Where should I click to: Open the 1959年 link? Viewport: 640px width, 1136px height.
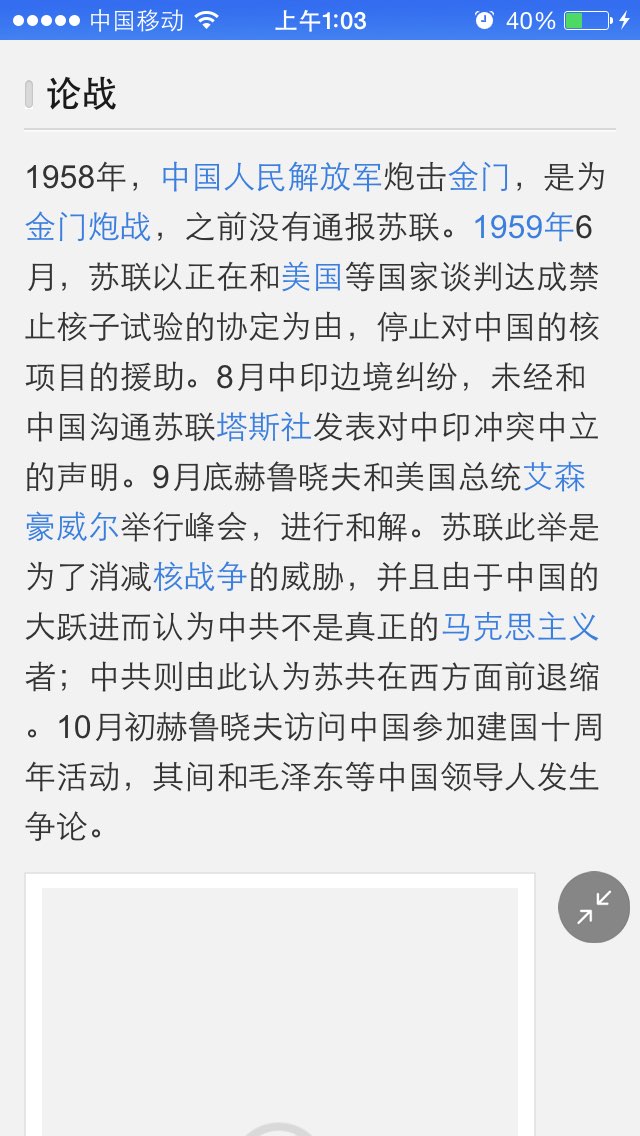524,227
